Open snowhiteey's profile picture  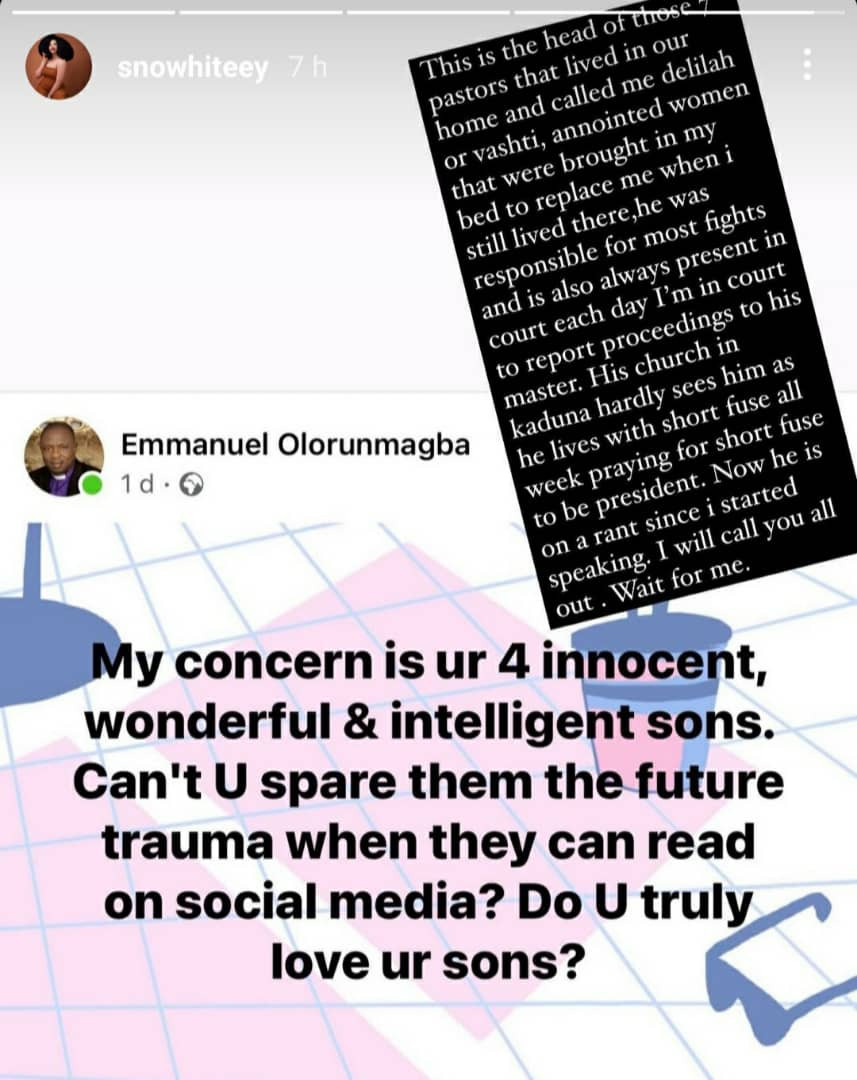59,67
